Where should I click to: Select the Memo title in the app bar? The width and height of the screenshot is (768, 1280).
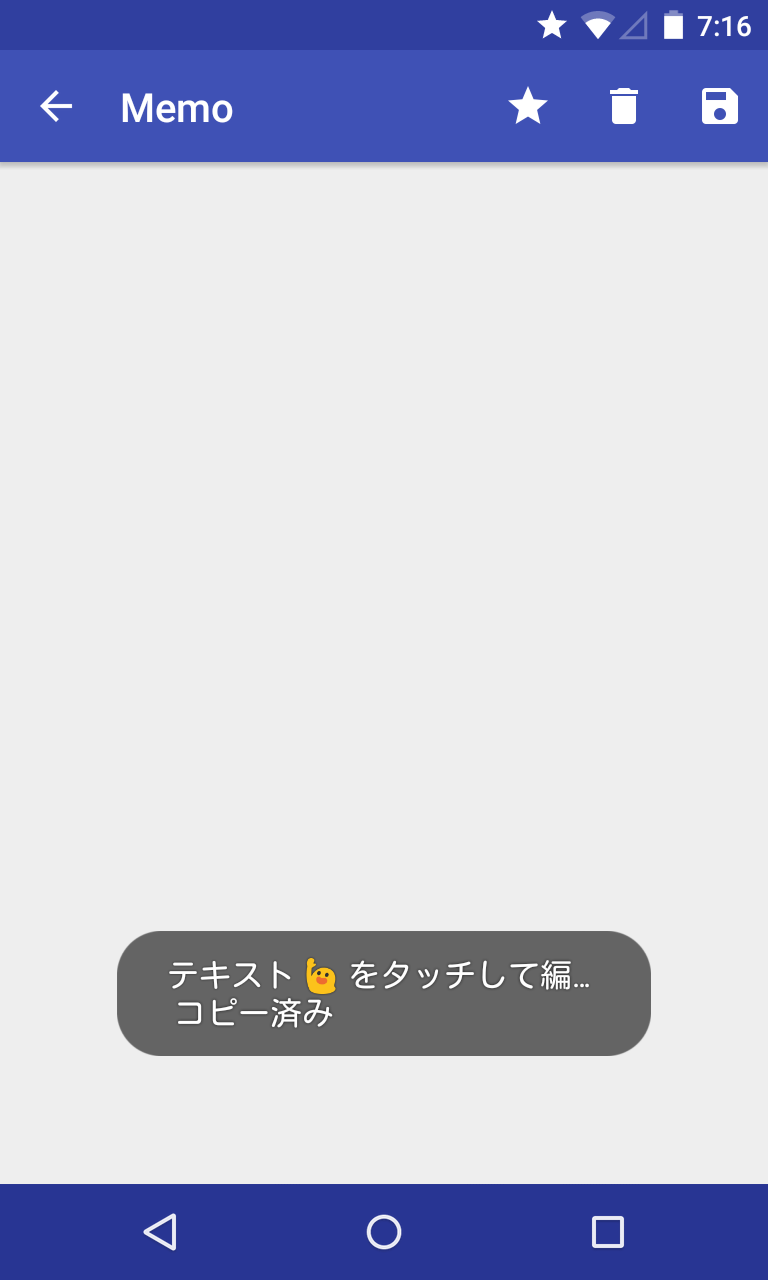pos(176,106)
